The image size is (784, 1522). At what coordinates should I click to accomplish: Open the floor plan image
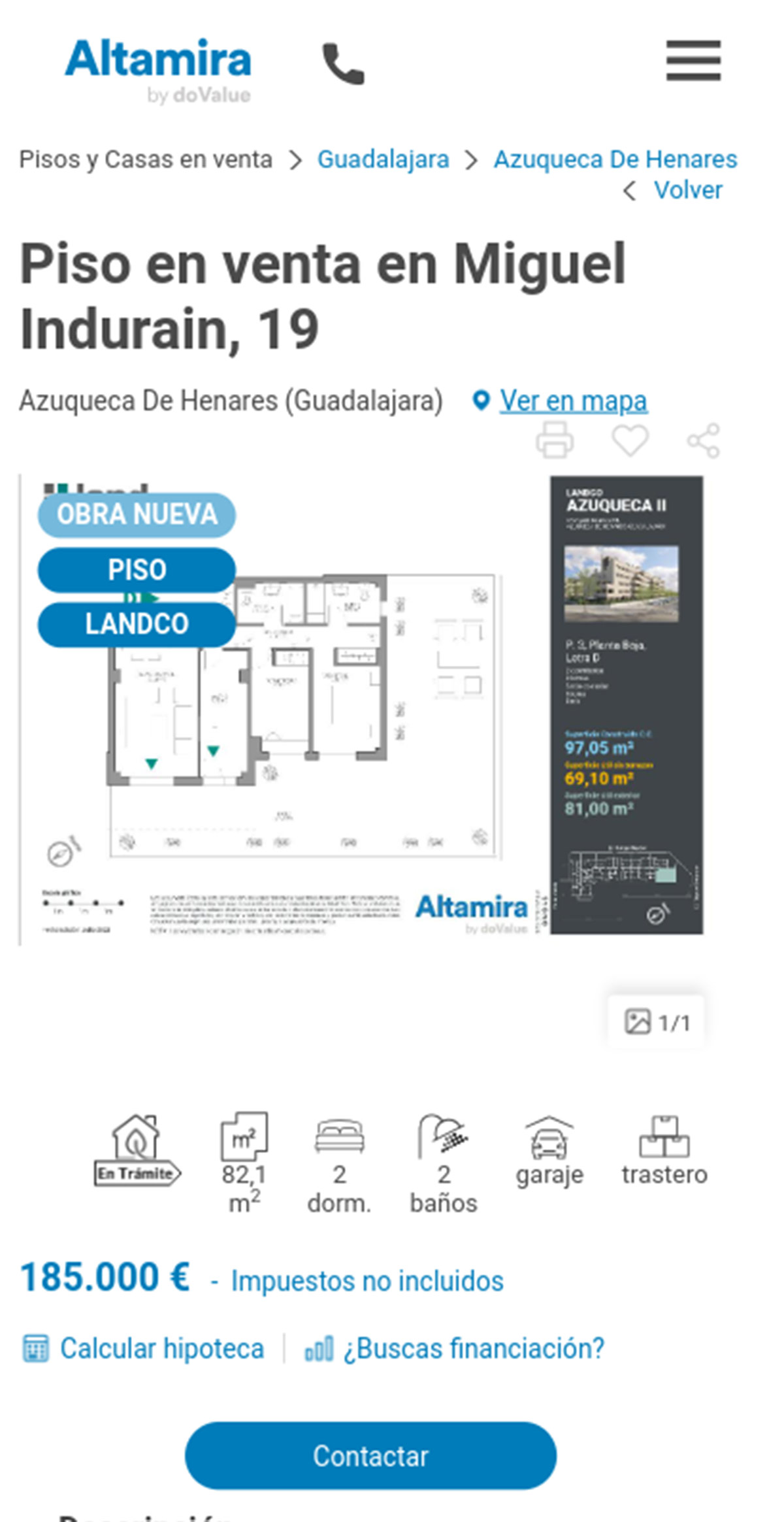(363, 709)
